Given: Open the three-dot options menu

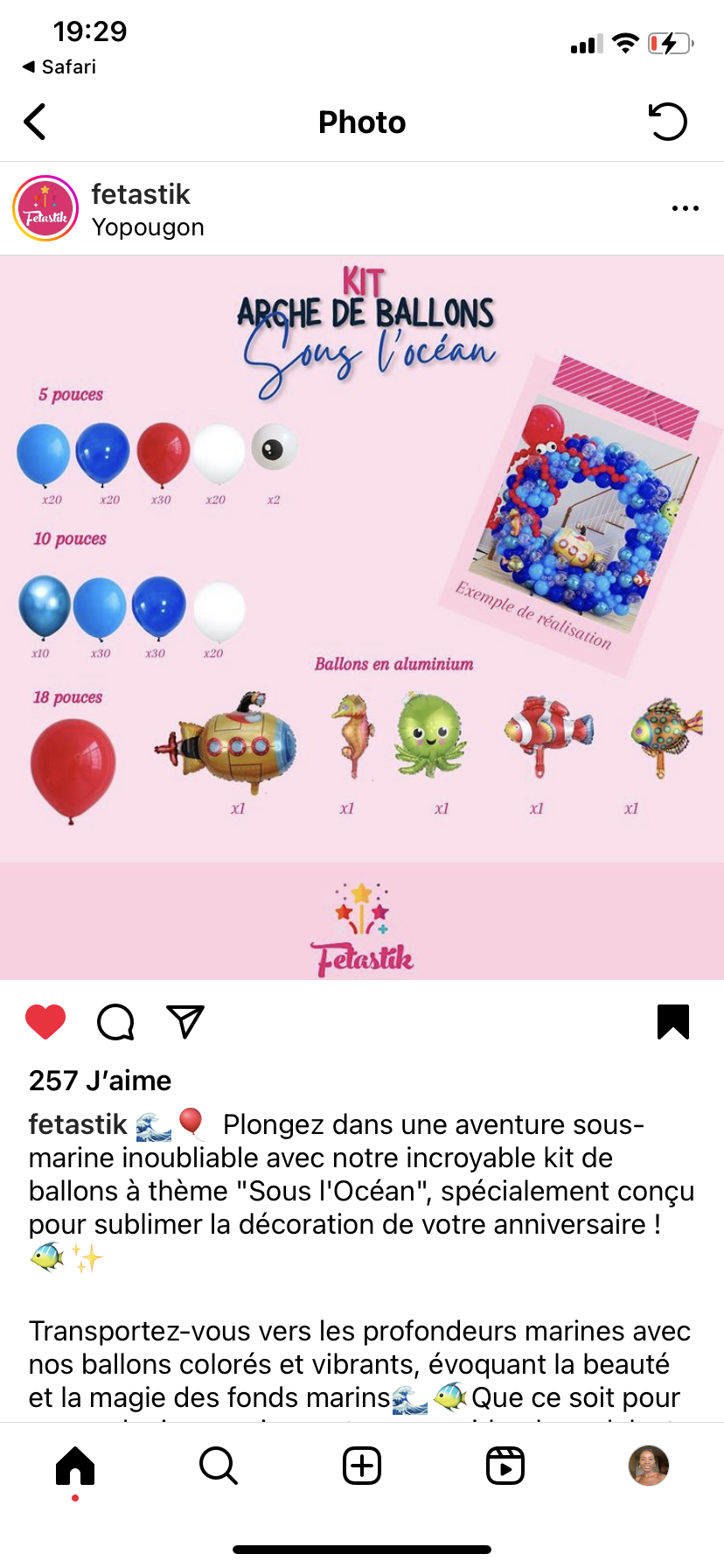Looking at the screenshot, I should tap(685, 208).
